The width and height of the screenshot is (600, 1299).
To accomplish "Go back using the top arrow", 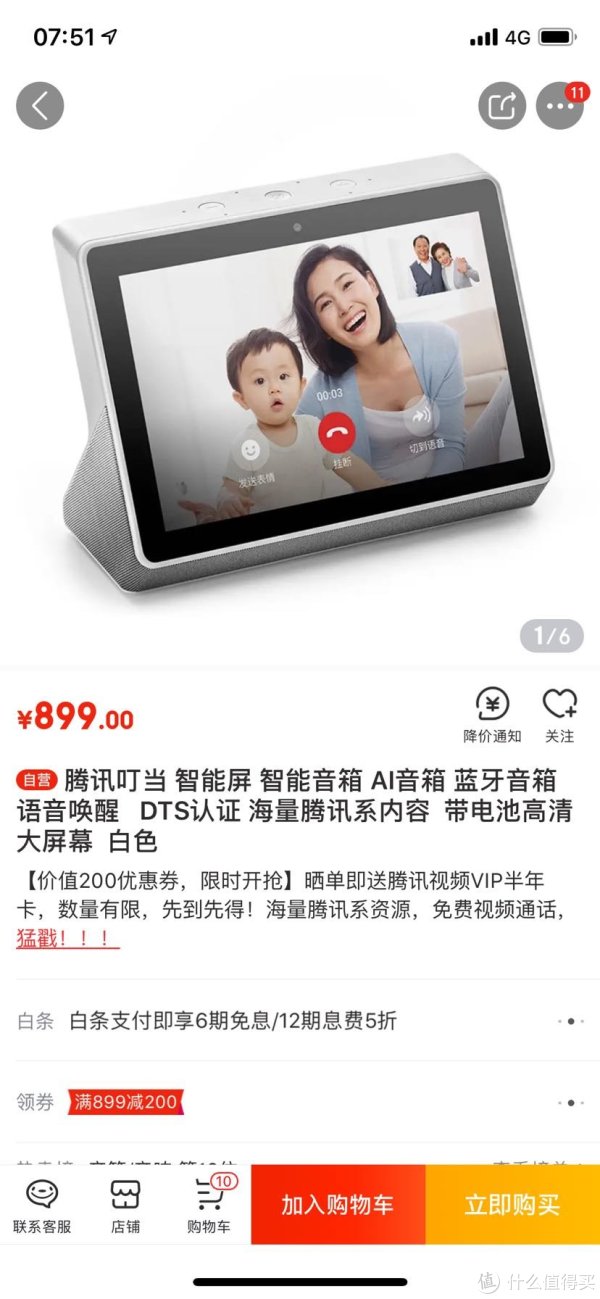I will (40, 105).
